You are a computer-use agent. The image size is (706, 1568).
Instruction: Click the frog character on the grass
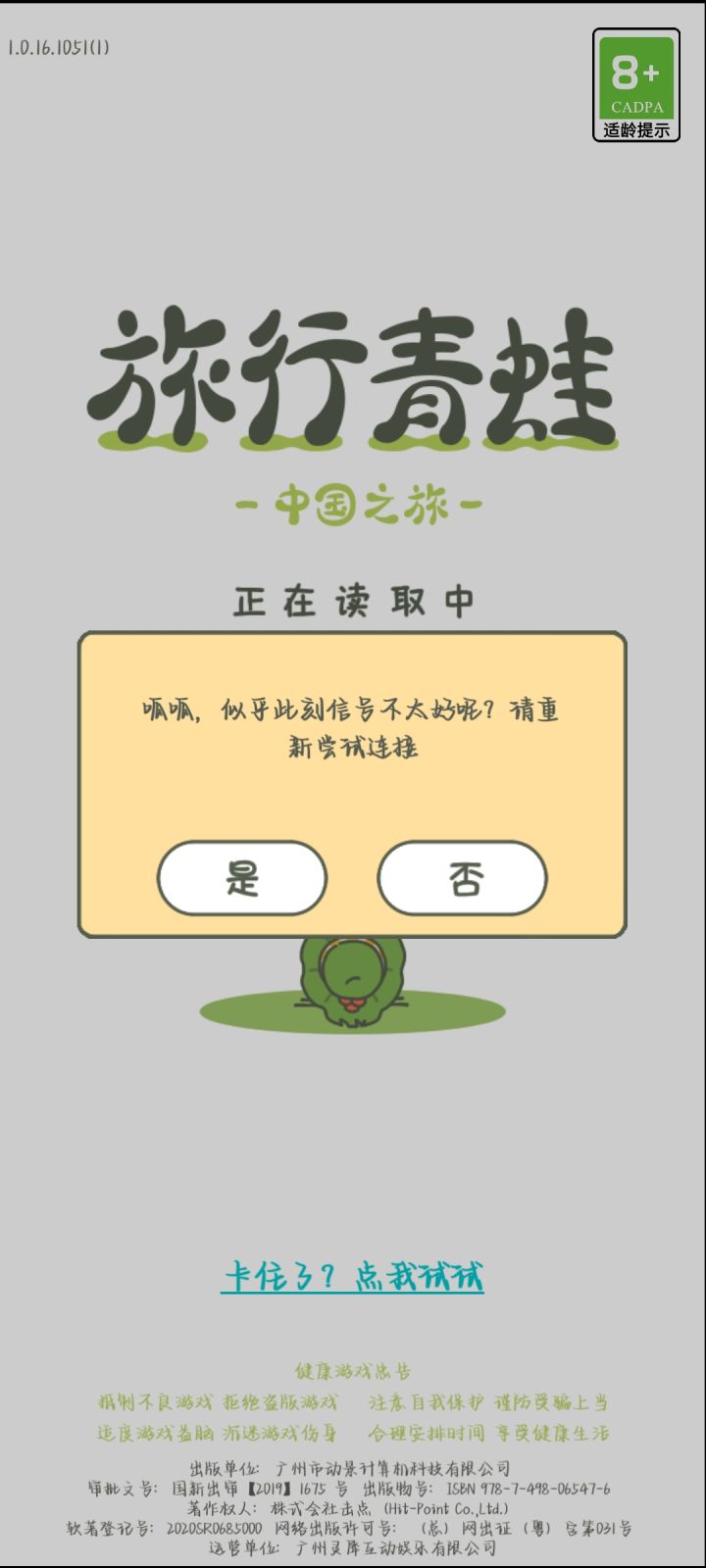pos(353,980)
